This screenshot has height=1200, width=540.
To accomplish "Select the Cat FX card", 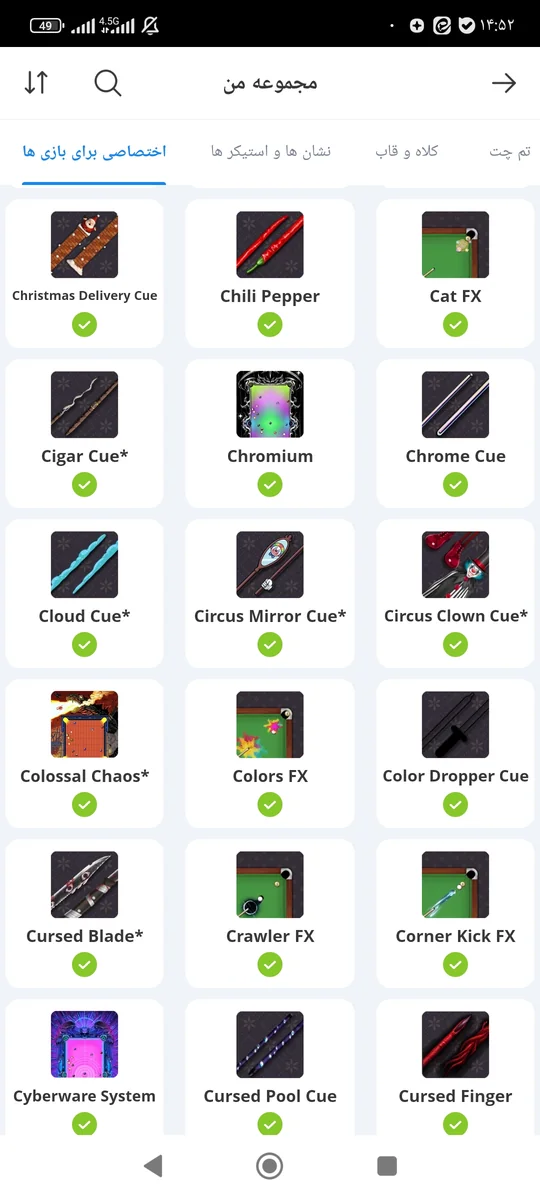I will (x=455, y=273).
